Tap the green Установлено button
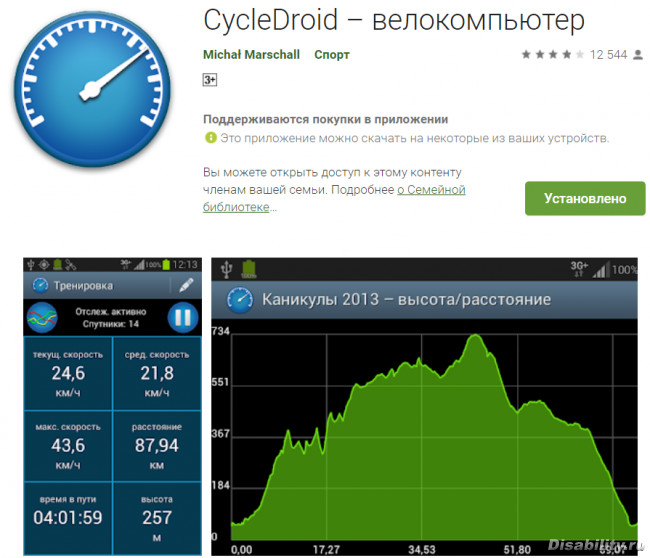Viewport: 650px width, 558px height. coord(585,198)
